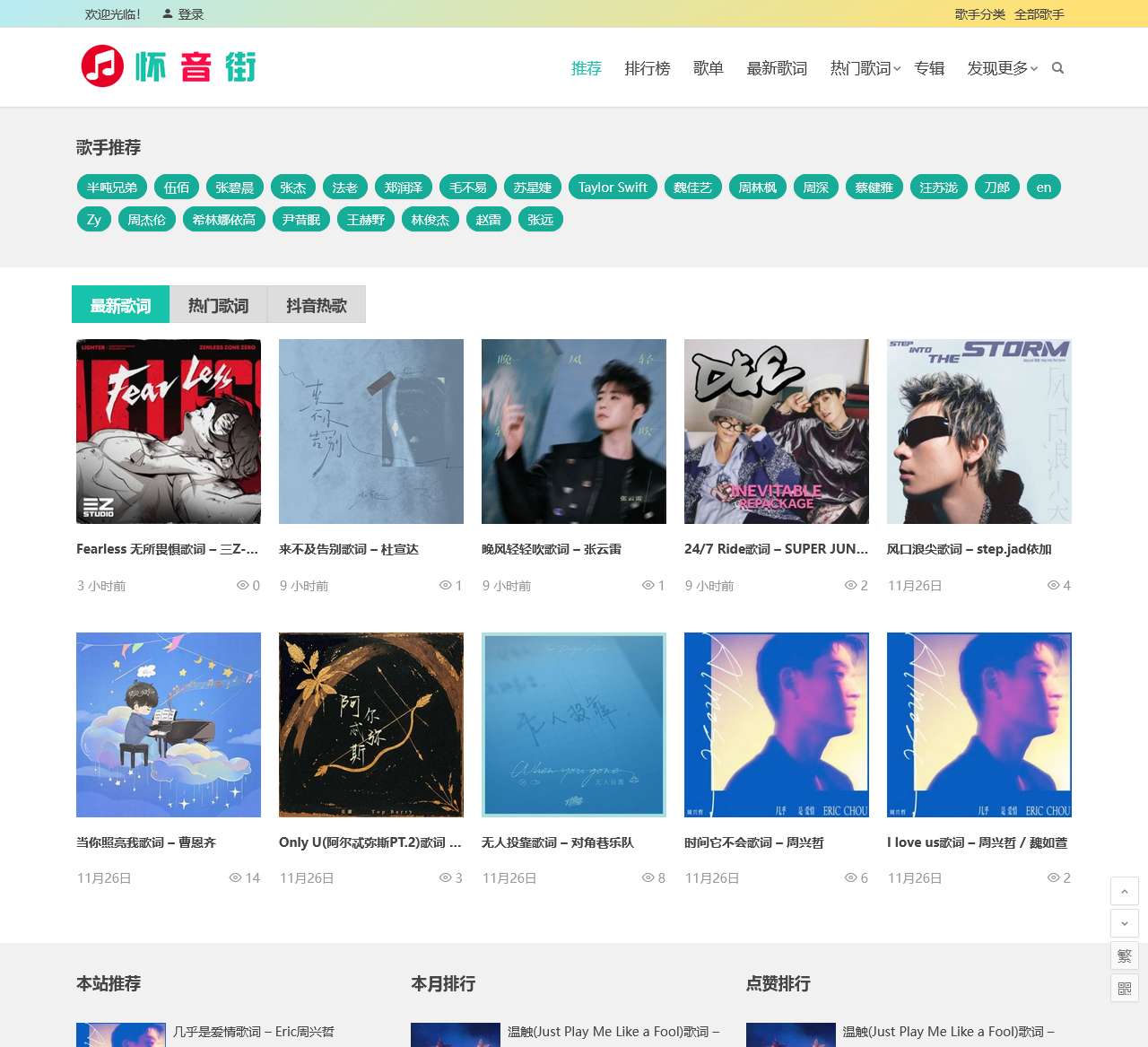The width and height of the screenshot is (1148, 1047).
Task: Switch to the 热门歌词 tab
Action: (x=218, y=305)
